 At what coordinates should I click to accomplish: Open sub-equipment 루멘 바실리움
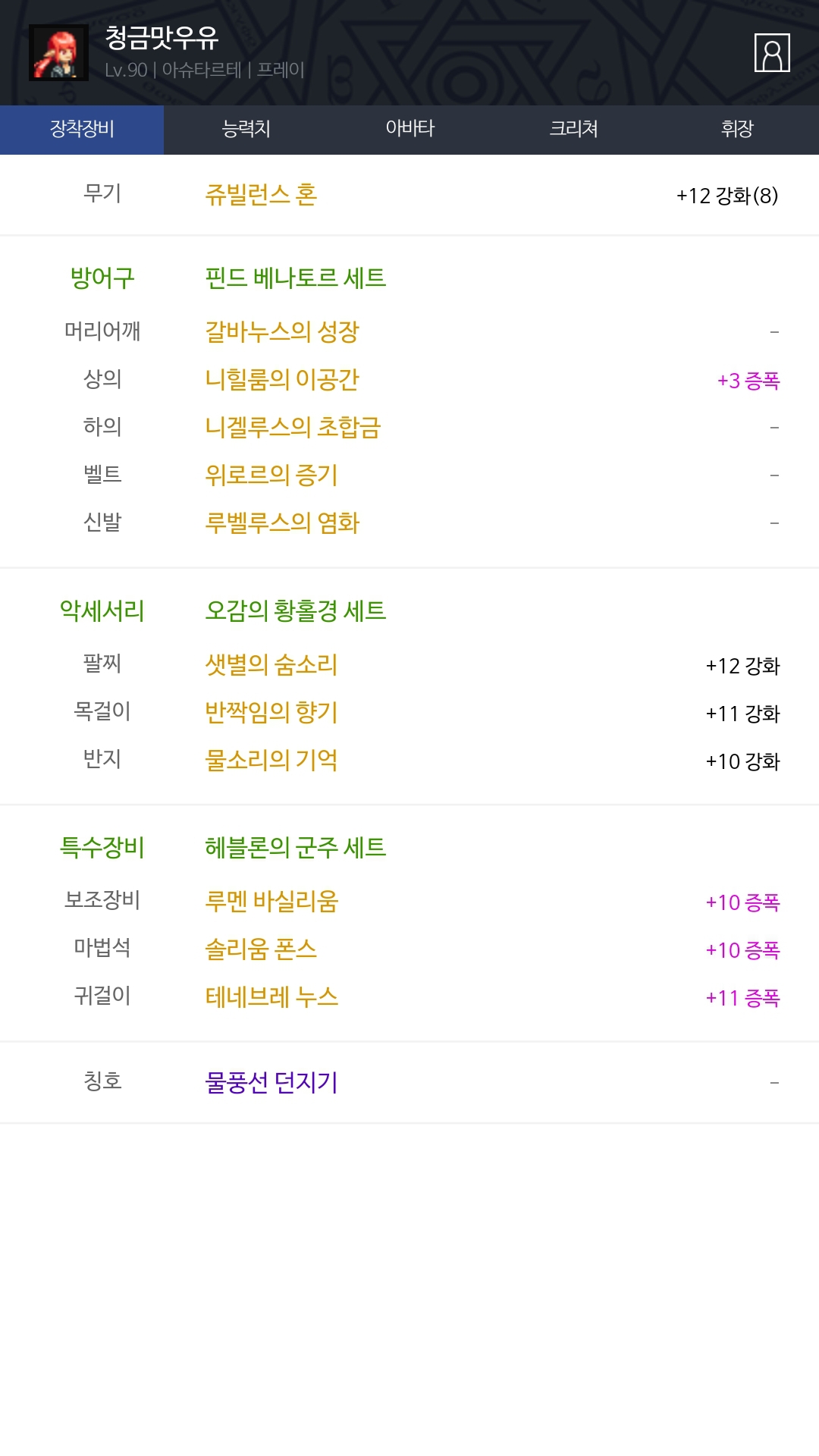pyautogui.click(x=271, y=901)
